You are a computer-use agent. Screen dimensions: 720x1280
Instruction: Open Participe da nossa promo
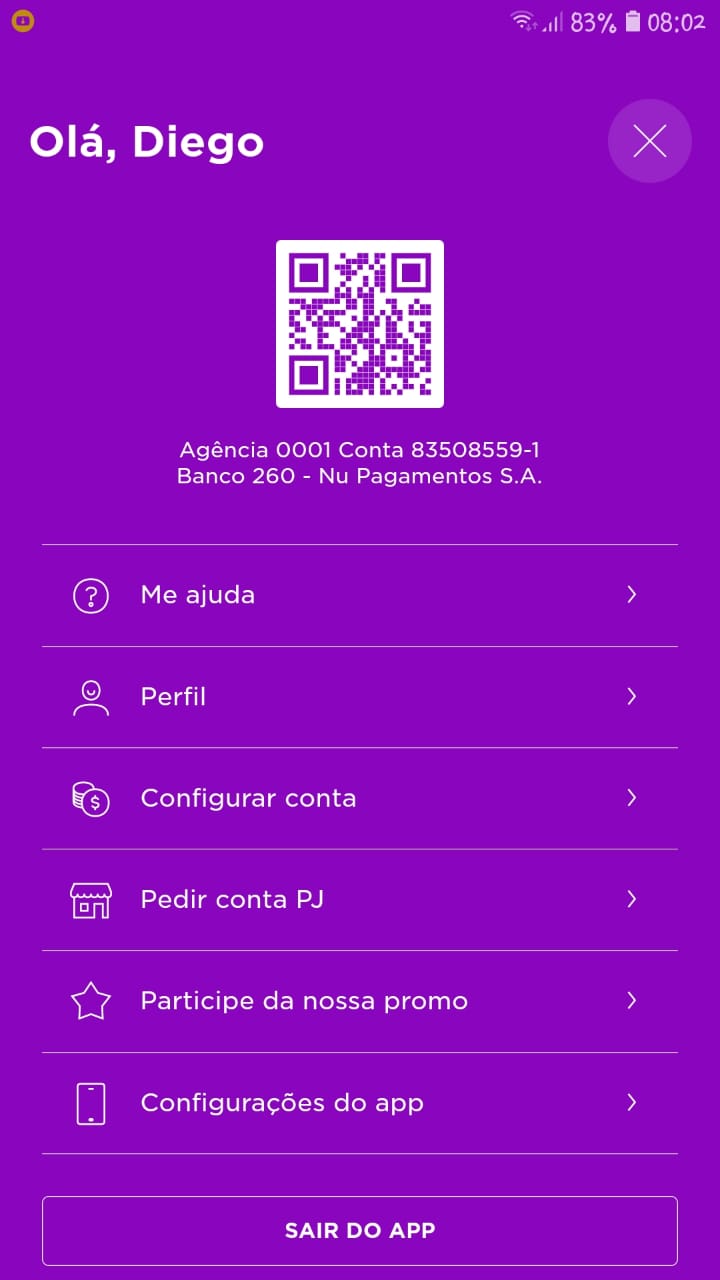click(359, 1001)
